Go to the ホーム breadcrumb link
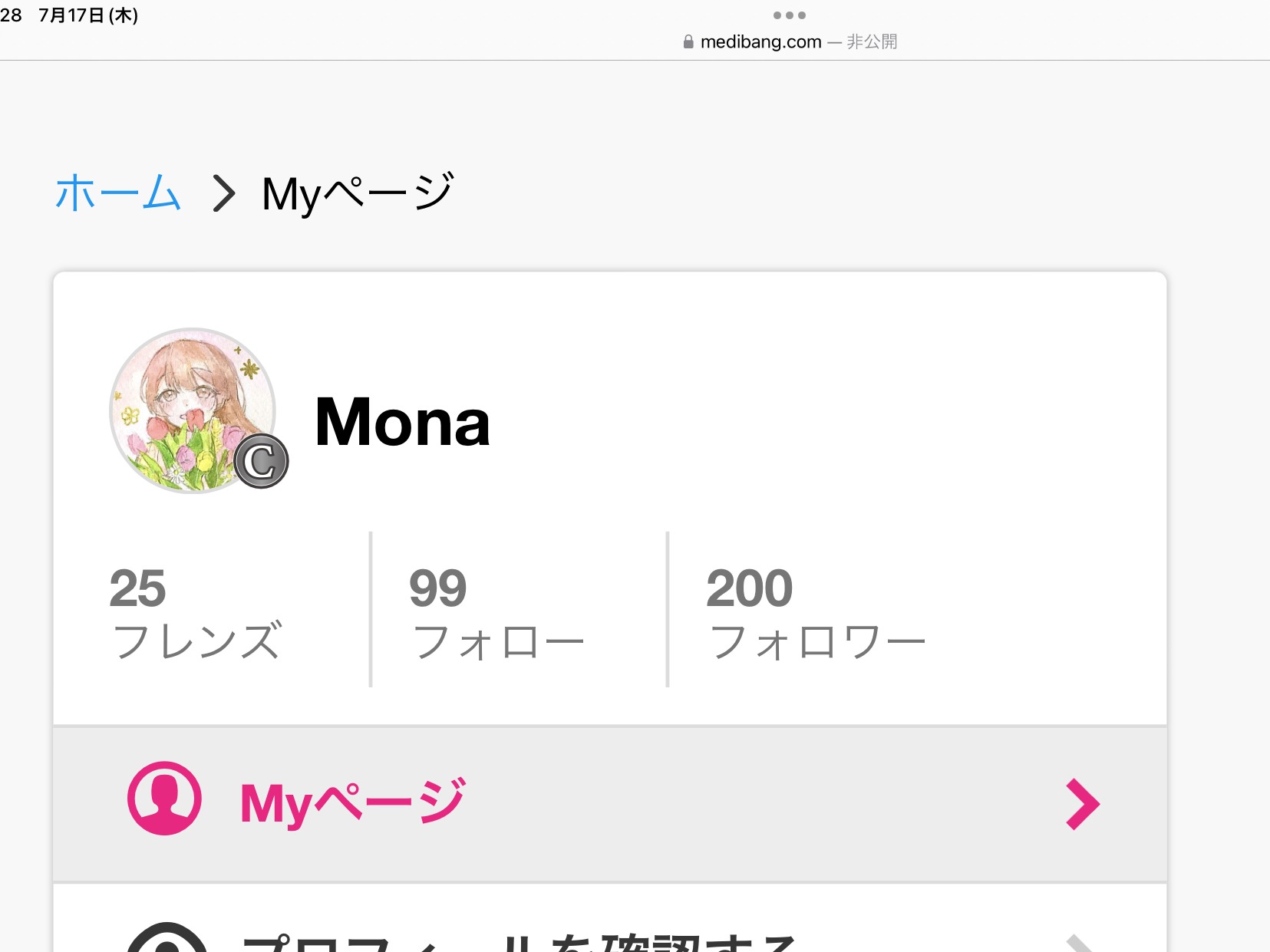 (x=117, y=193)
